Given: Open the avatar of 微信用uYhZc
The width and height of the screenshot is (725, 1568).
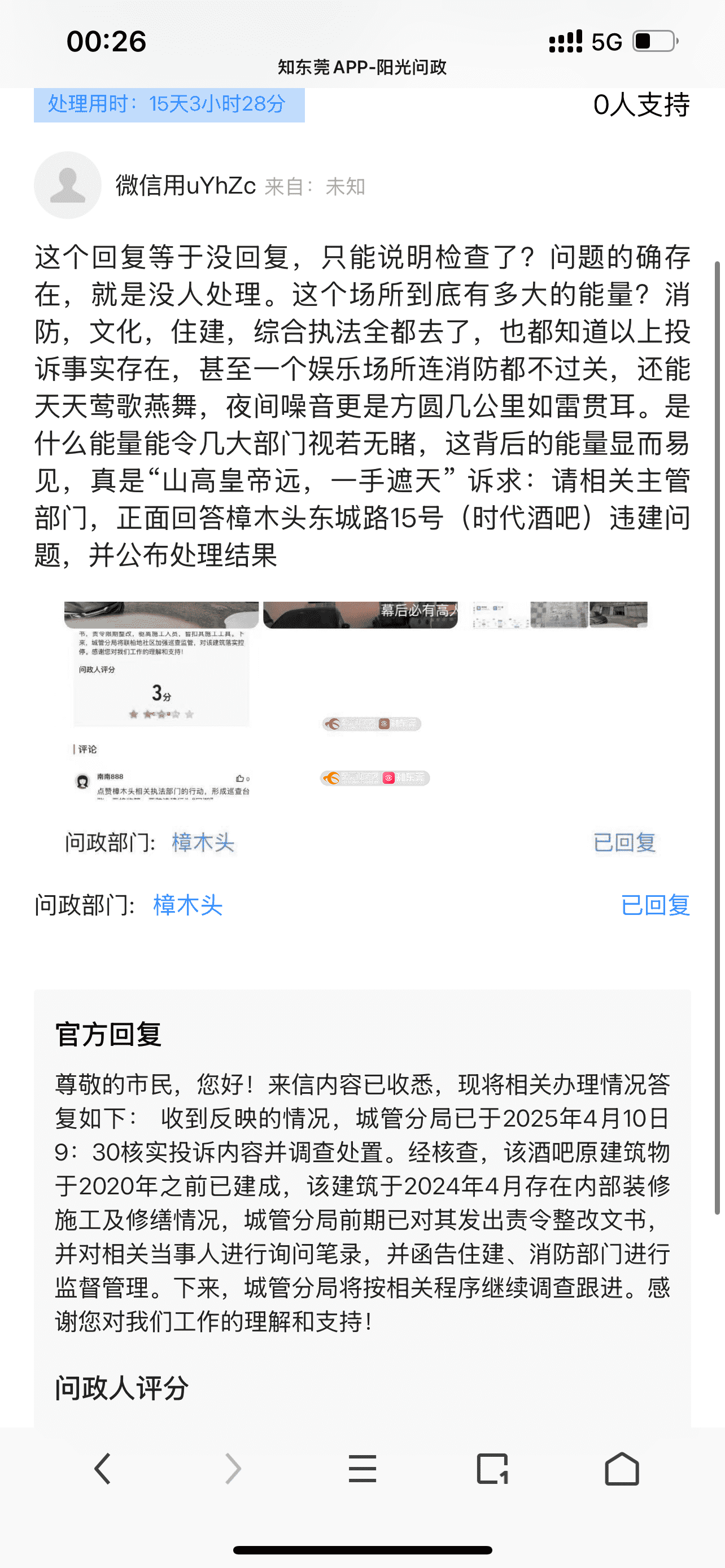Looking at the screenshot, I should (x=68, y=185).
